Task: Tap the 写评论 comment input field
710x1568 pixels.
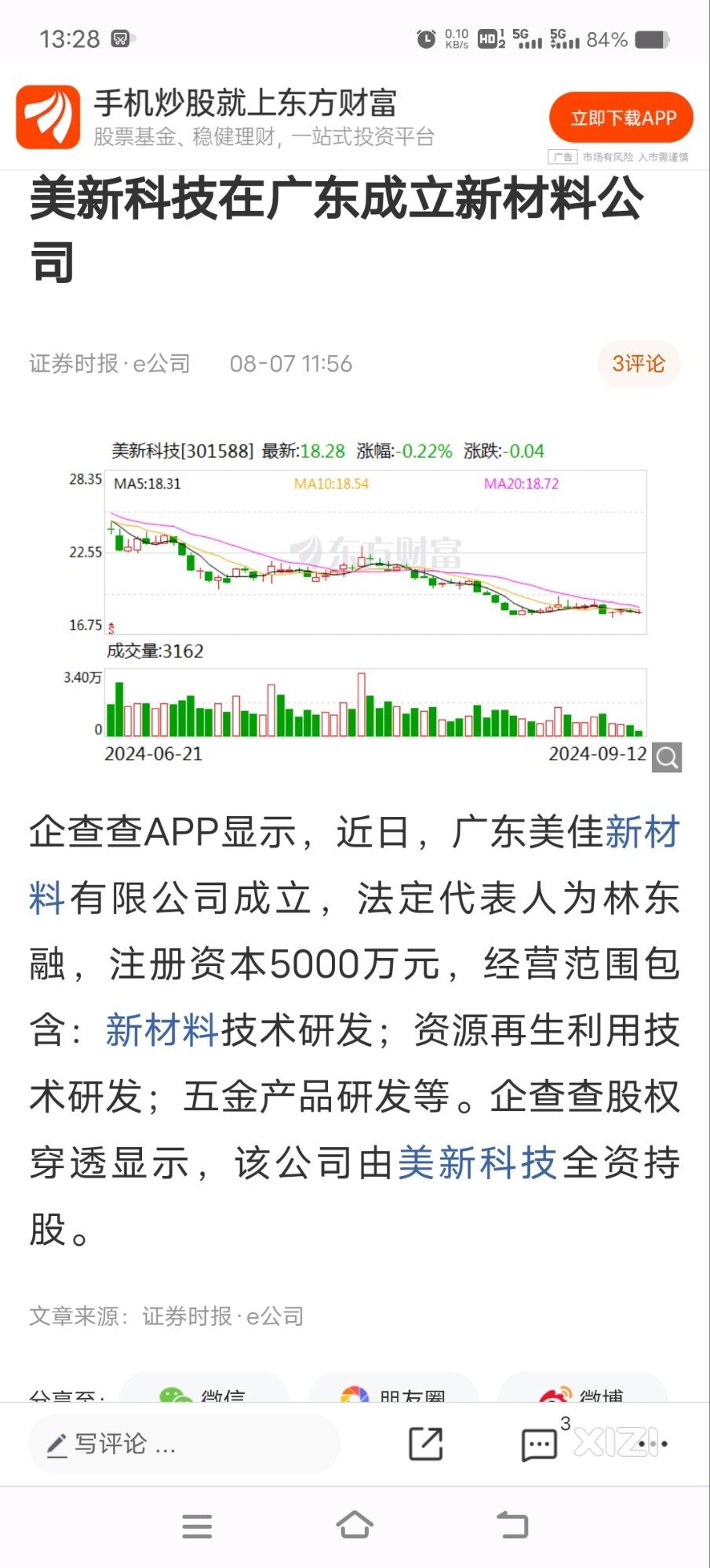Action: 184,1443
